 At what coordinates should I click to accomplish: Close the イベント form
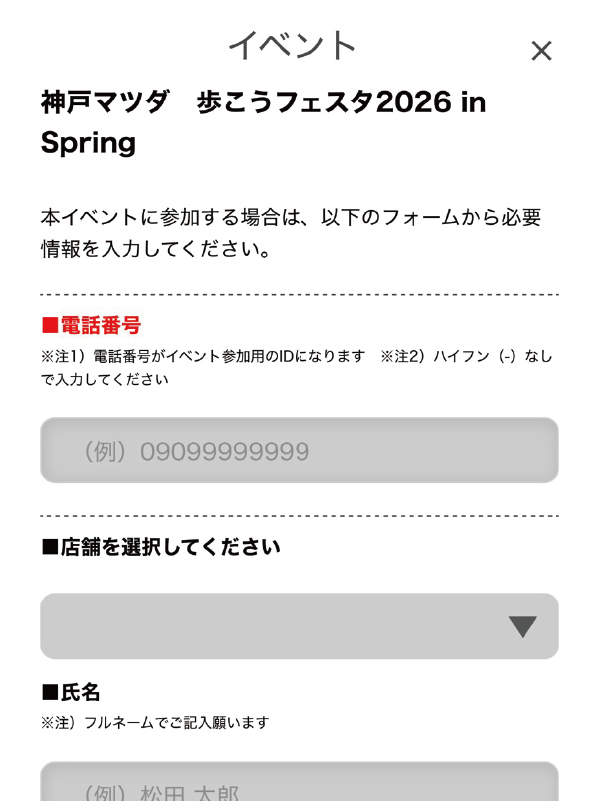coord(541,51)
